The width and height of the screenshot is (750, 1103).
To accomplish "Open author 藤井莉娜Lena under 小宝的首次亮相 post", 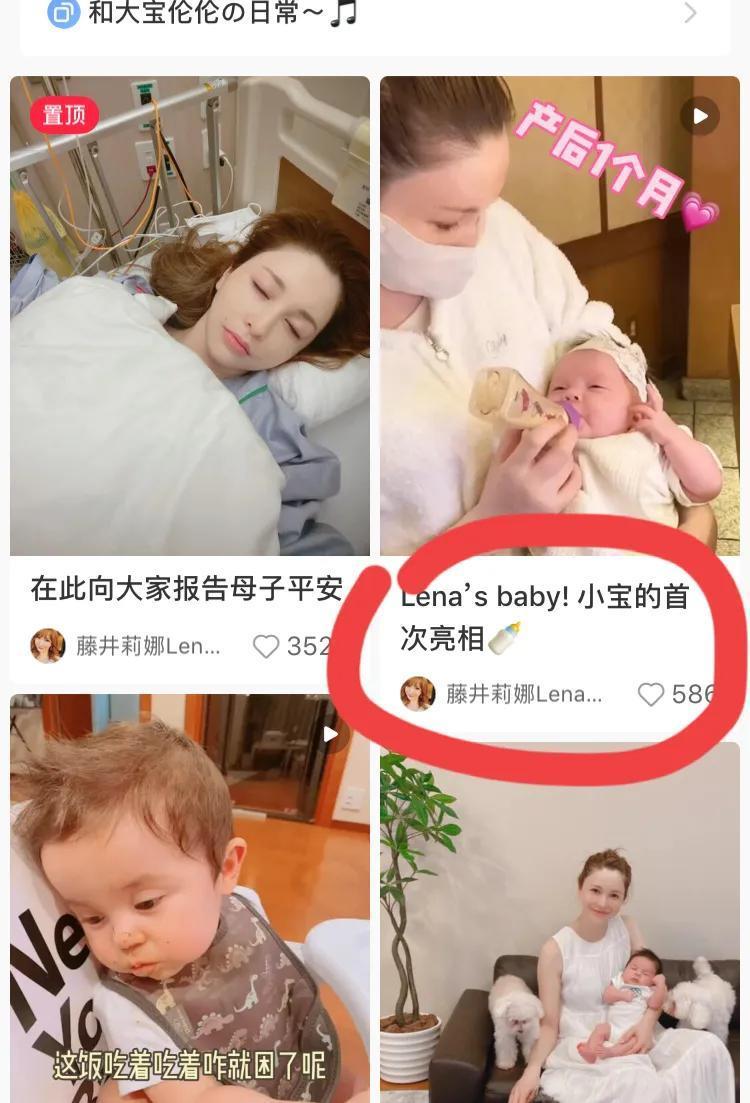I will point(505,694).
